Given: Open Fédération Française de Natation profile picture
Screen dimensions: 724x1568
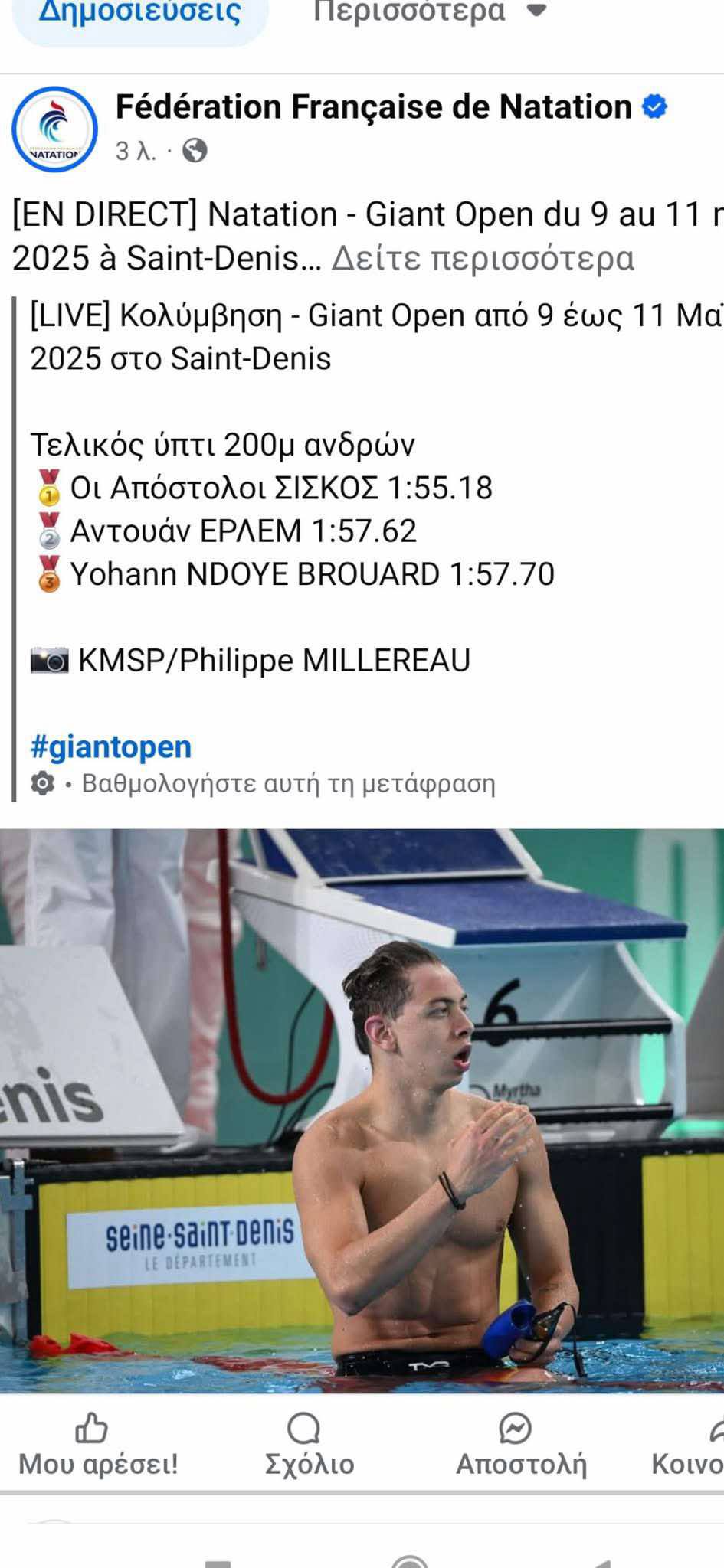Looking at the screenshot, I should pos(54,129).
